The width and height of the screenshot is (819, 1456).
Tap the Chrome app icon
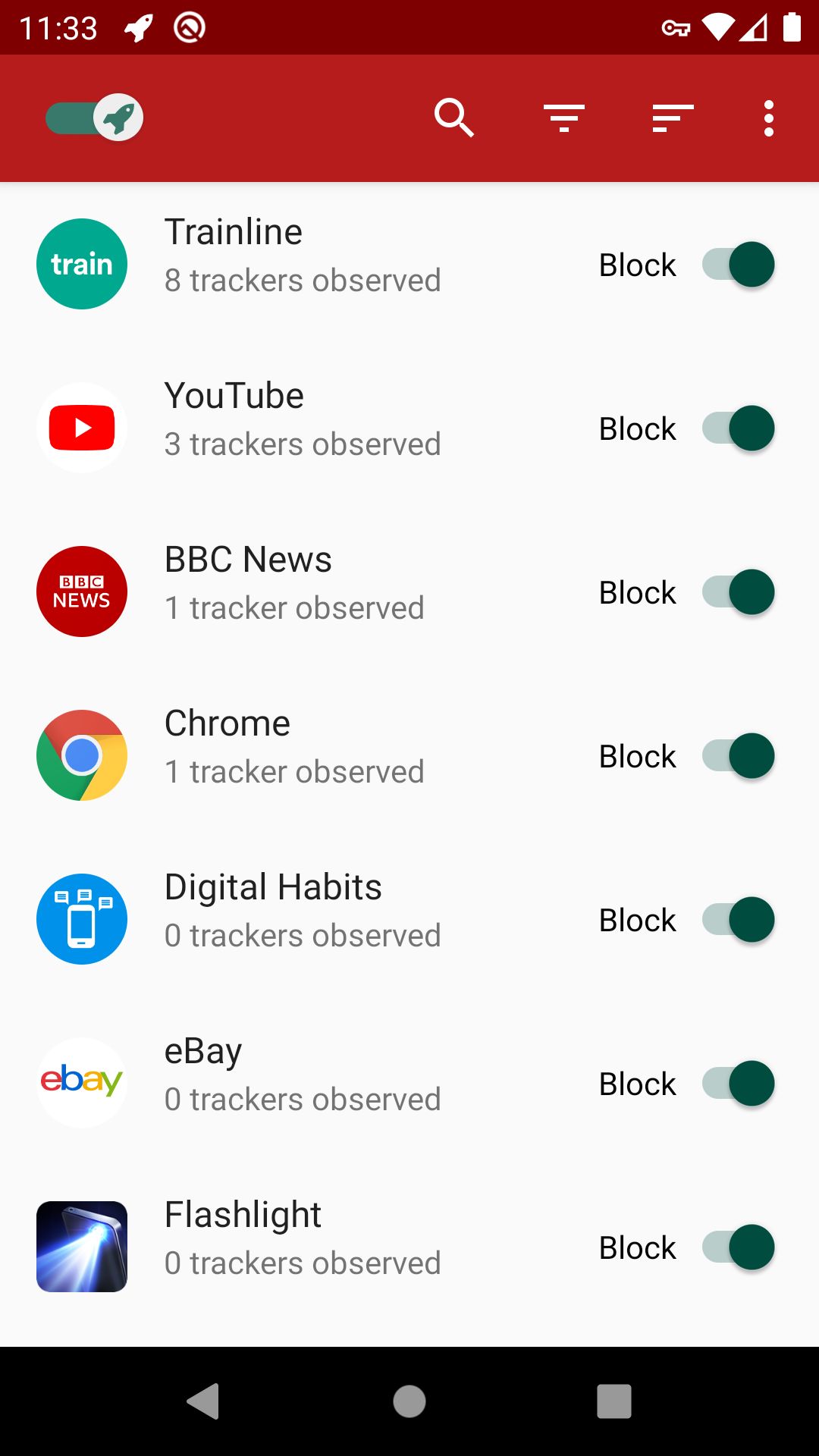[x=81, y=755]
